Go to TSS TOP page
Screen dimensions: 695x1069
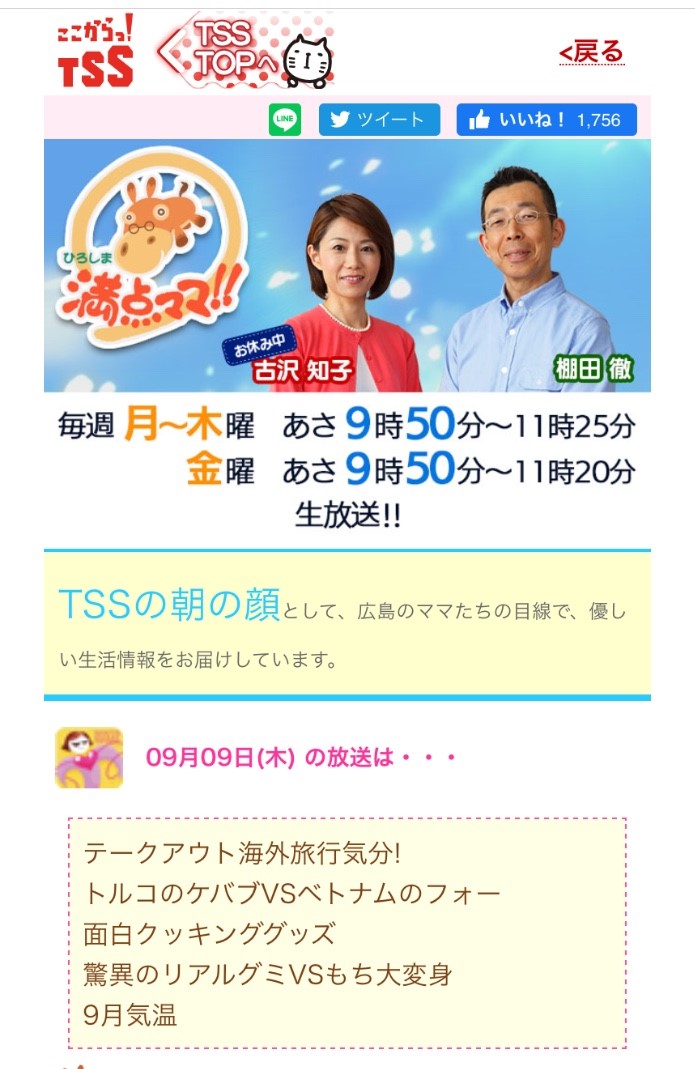(x=245, y=50)
